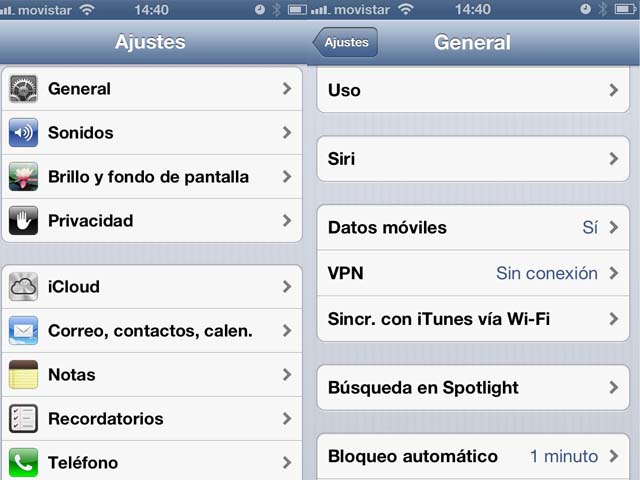Open Privacidad settings

point(152,221)
